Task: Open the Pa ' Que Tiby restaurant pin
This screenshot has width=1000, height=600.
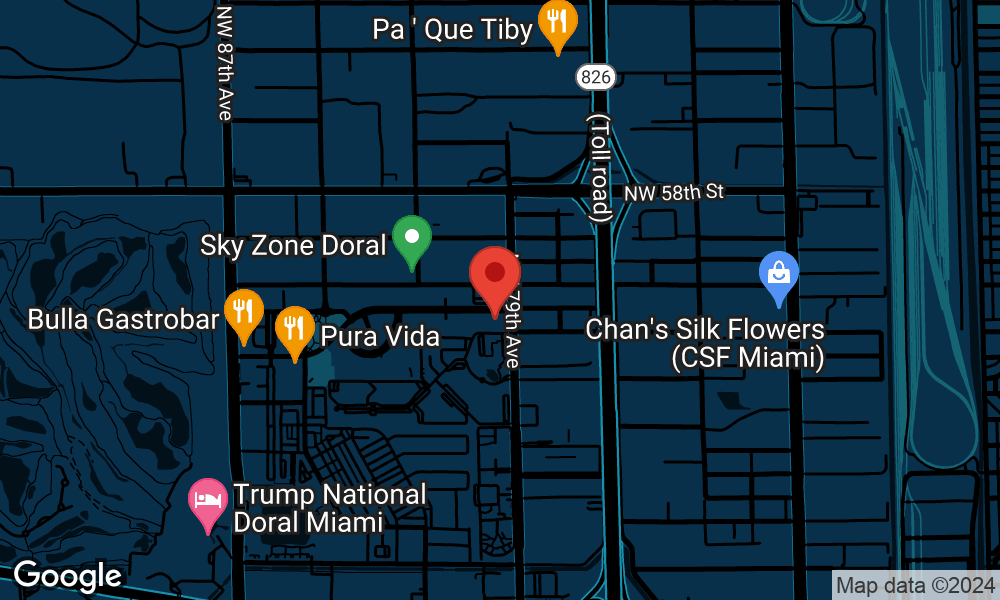Action: pos(557,23)
